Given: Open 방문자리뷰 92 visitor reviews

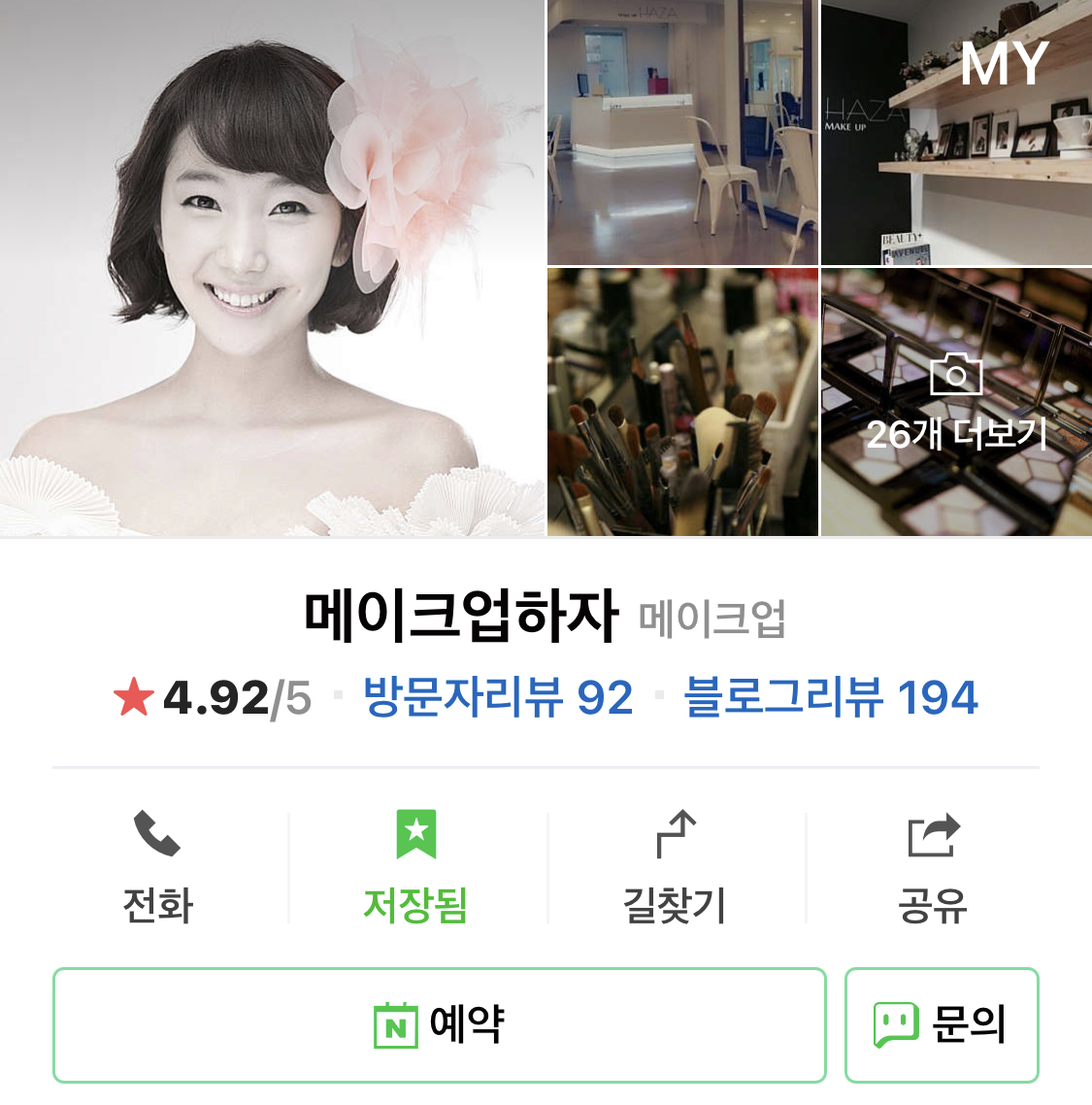Looking at the screenshot, I should 498,697.
